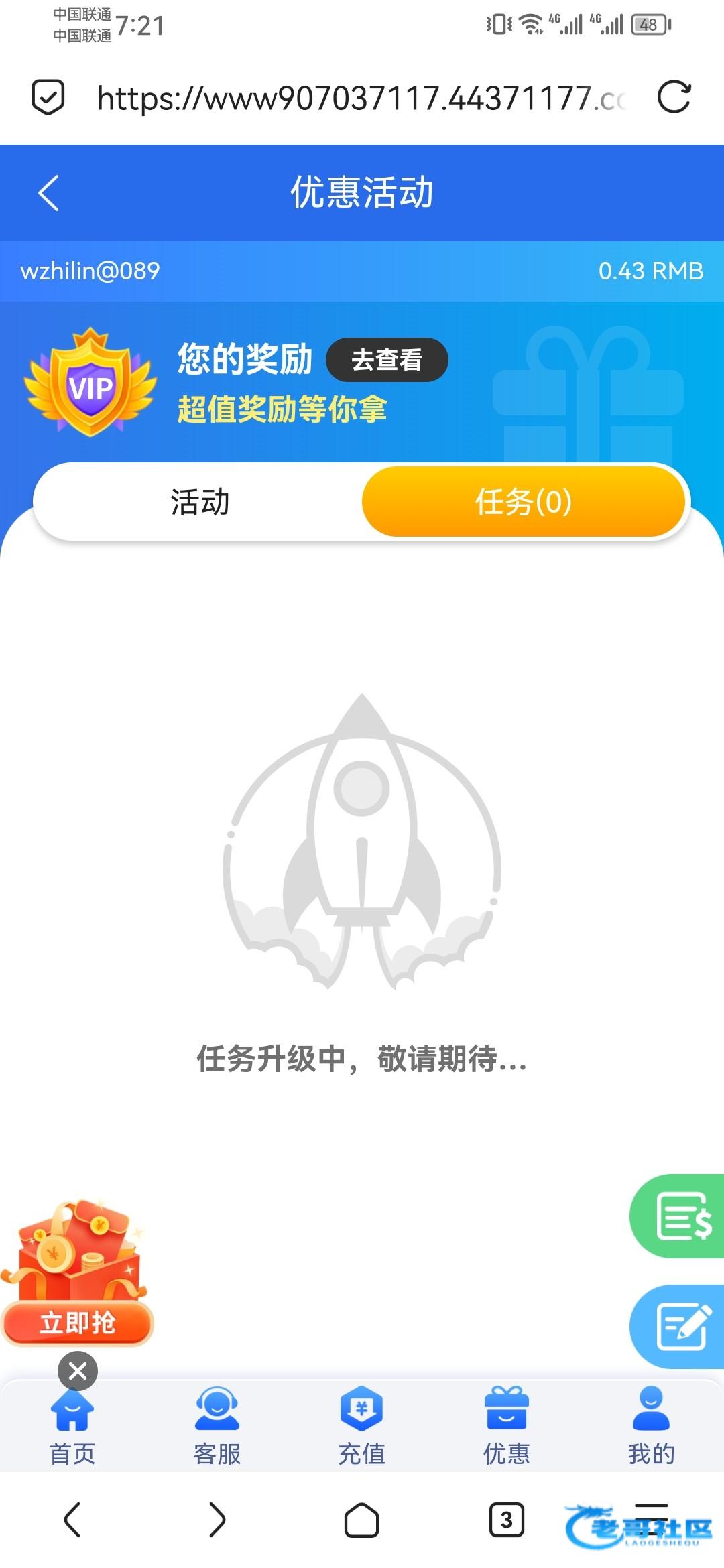
Task: Open the 立即抢 red packet promo
Action: (x=76, y=1322)
